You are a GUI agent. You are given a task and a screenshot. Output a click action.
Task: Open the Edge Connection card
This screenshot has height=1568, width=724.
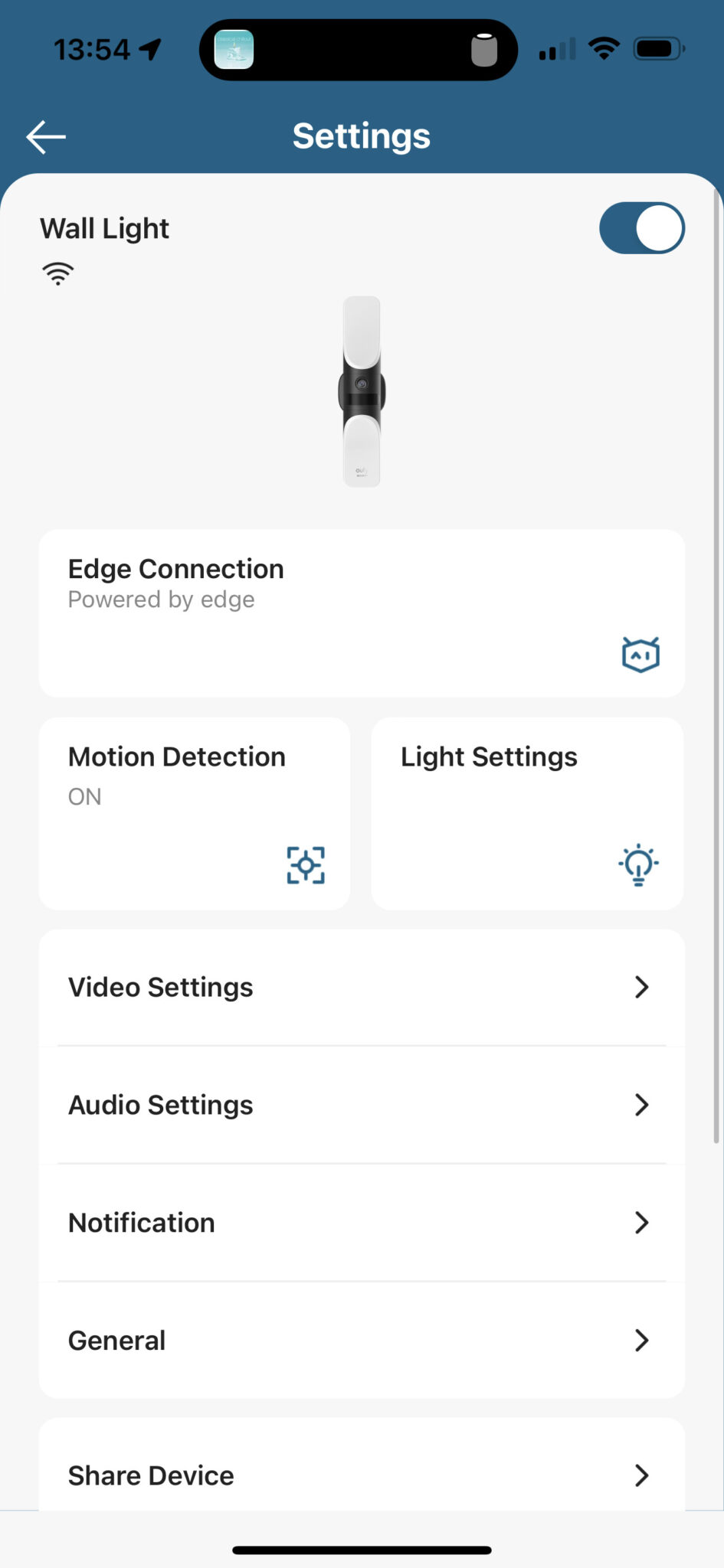tap(362, 612)
